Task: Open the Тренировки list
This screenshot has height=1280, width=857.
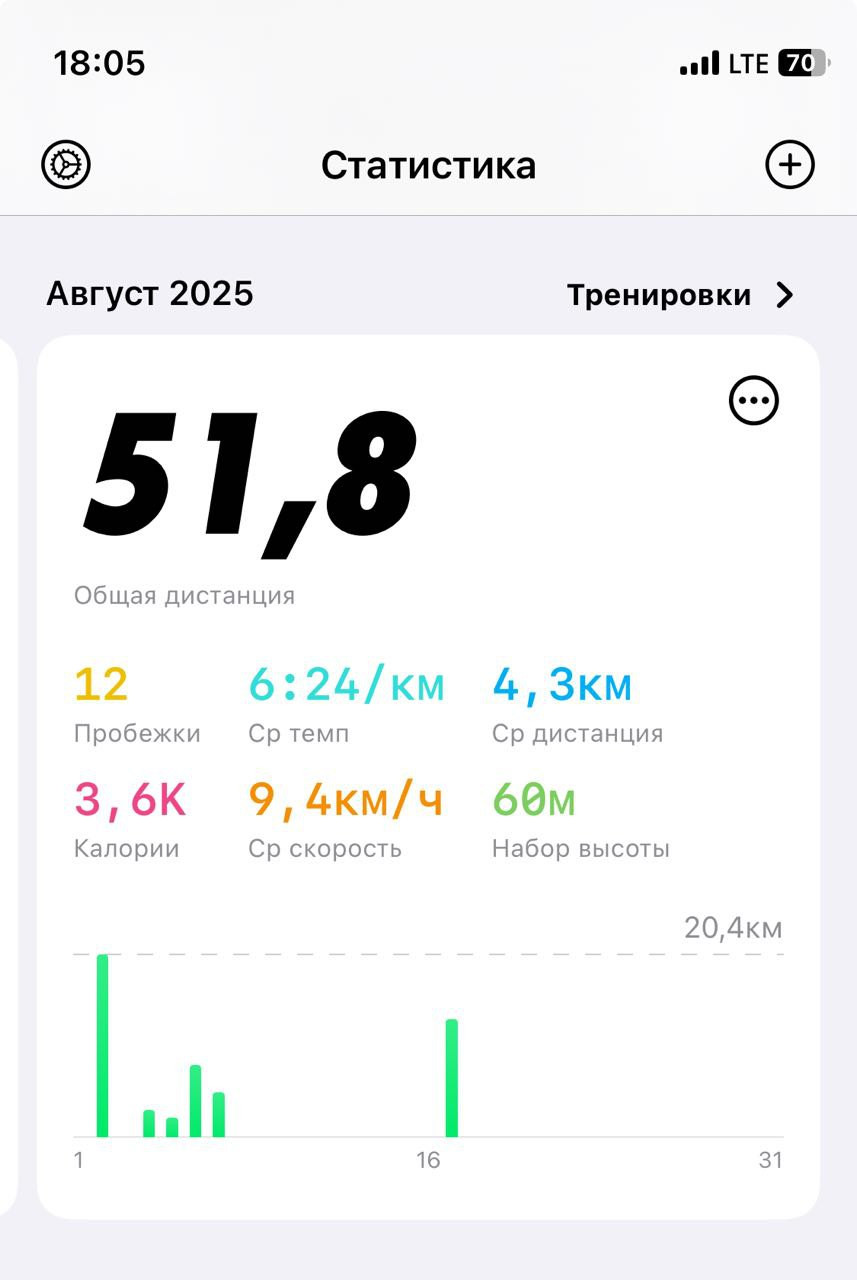Action: (680, 295)
